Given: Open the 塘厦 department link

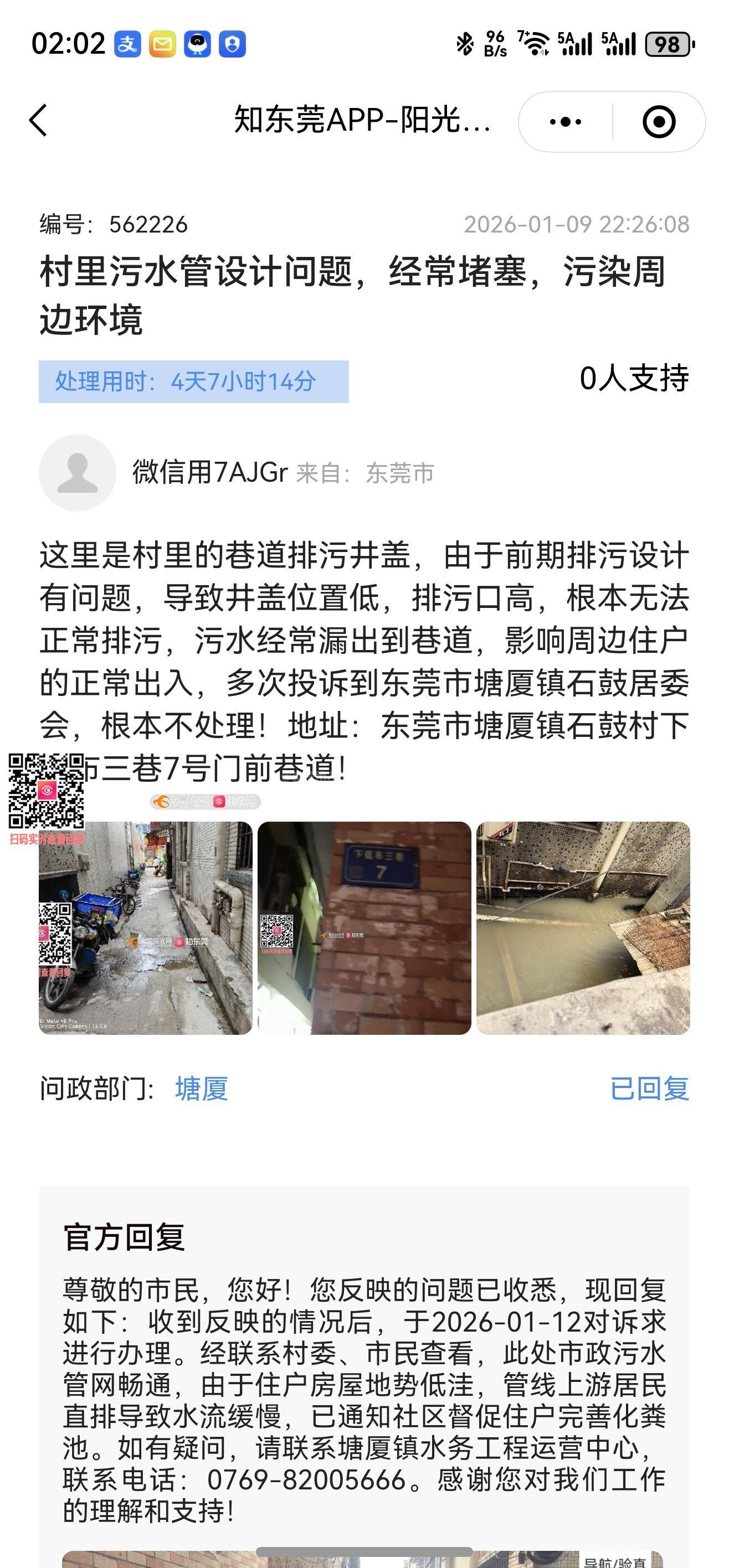Looking at the screenshot, I should (x=202, y=1089).
